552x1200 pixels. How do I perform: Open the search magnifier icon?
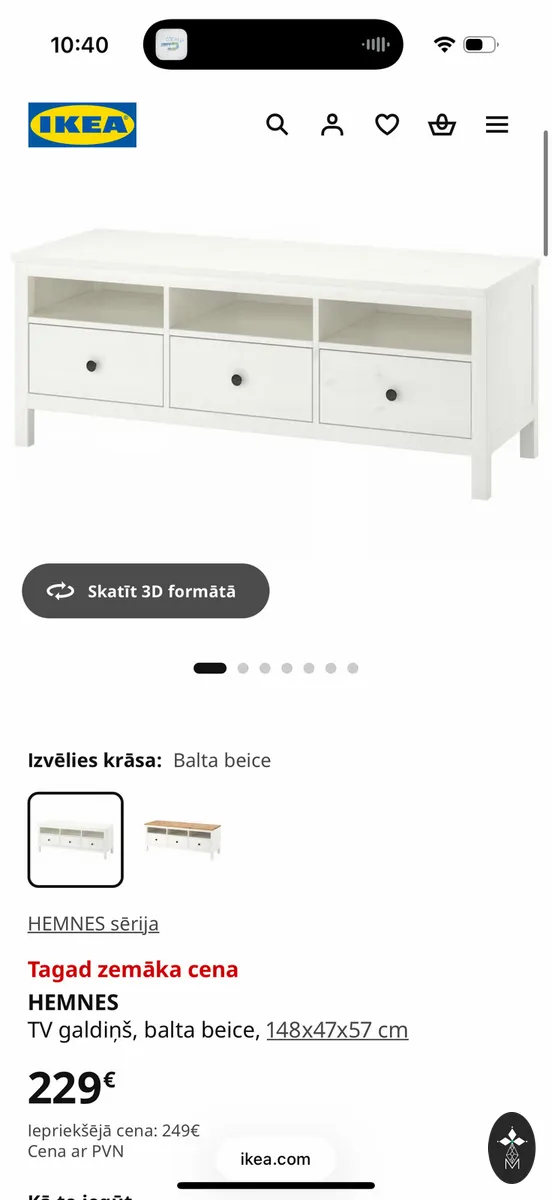click(277, 125)
